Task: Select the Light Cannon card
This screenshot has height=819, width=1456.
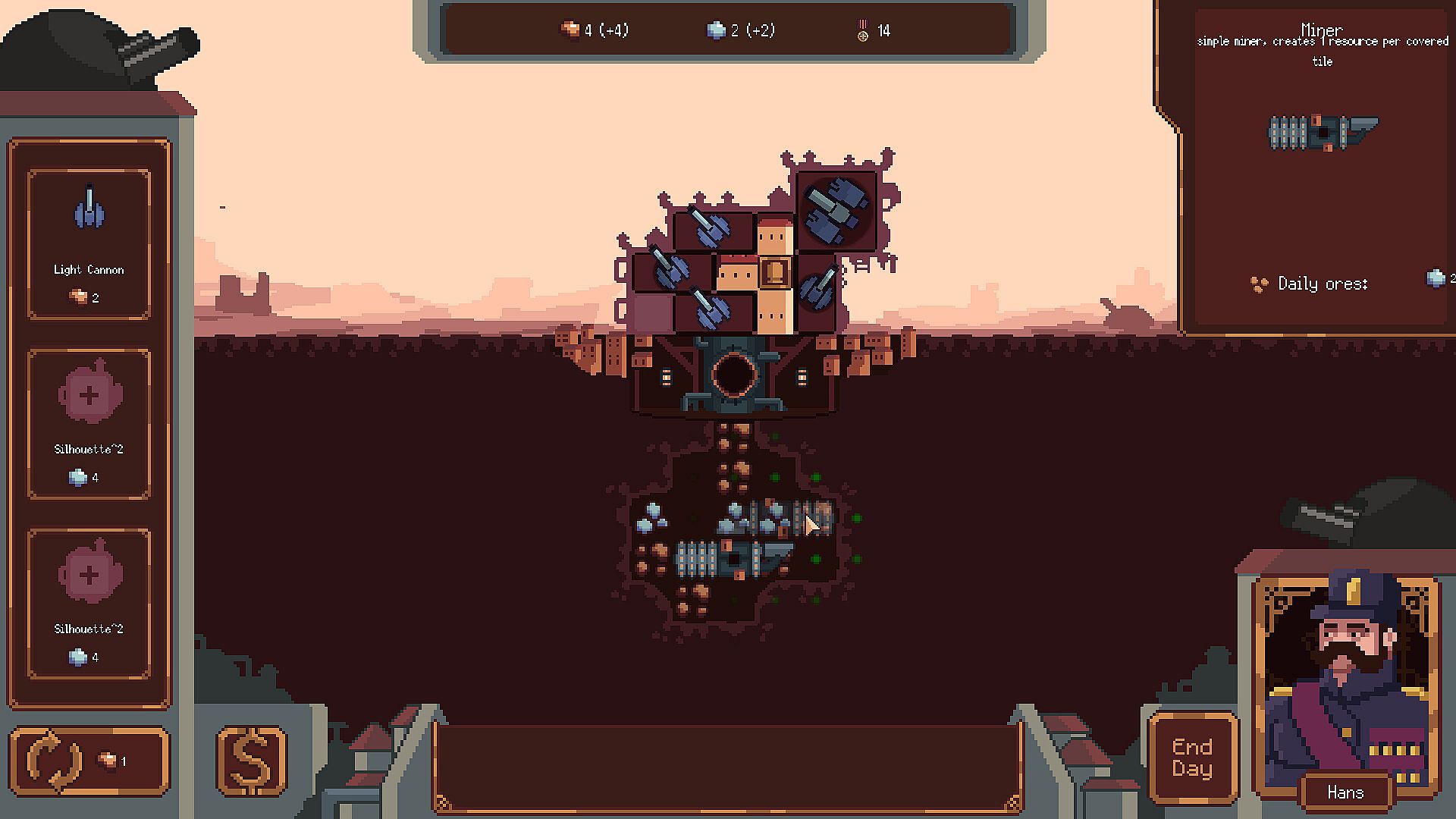Action: pos(89,244)
